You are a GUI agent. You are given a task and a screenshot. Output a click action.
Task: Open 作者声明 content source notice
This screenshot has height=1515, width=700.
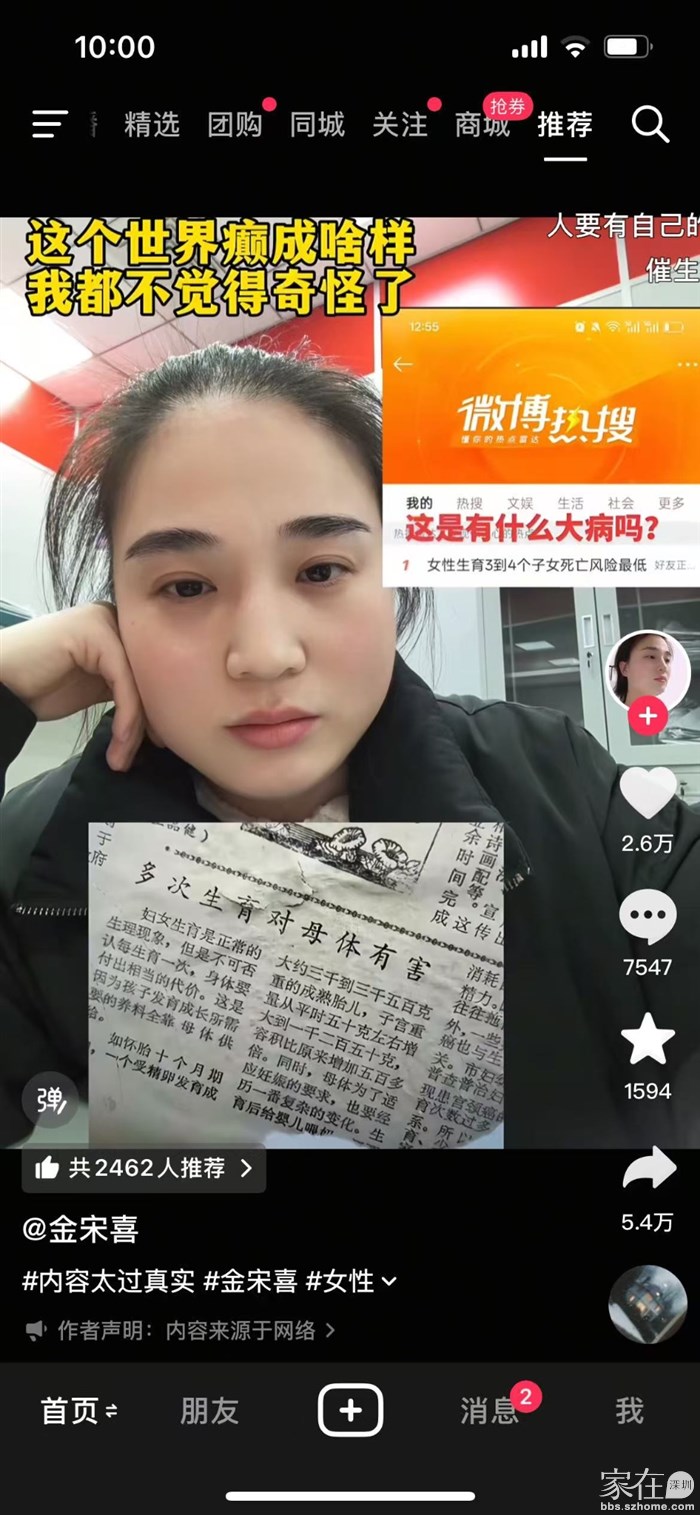click(180, 1330)
